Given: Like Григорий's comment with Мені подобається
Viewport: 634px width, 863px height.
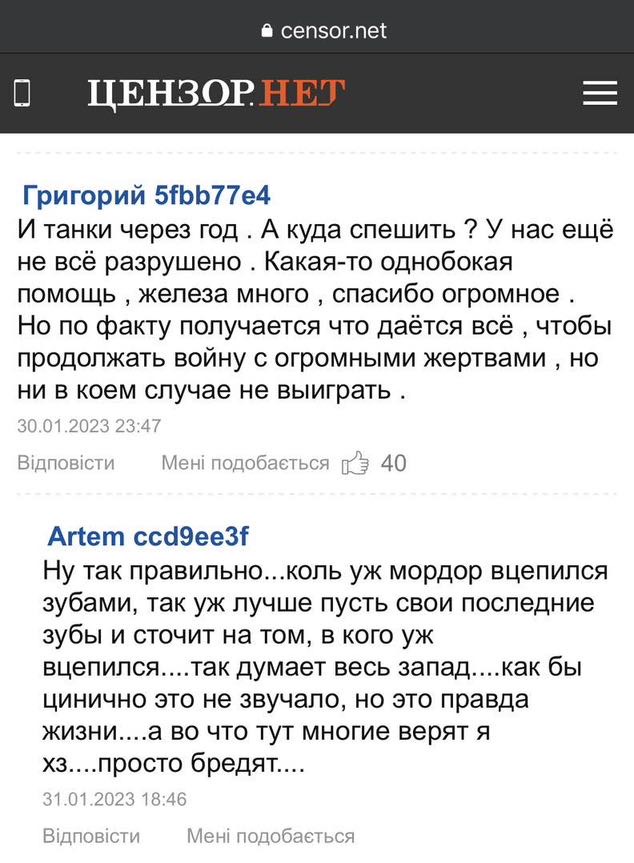Looking at the screenshot, I should click(245, 463).
